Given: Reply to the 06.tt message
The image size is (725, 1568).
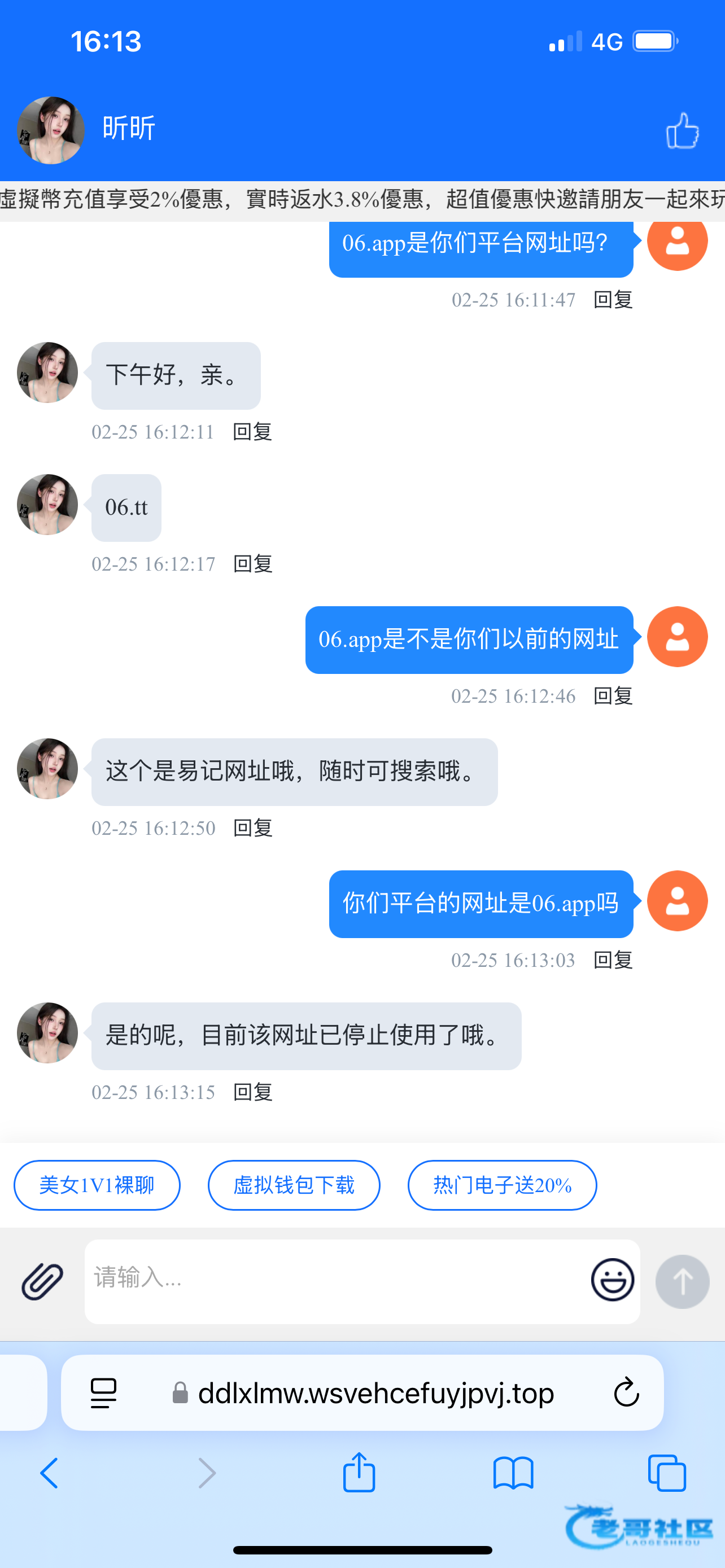Looking at the screenshot, I should click(x=252, y=564).
